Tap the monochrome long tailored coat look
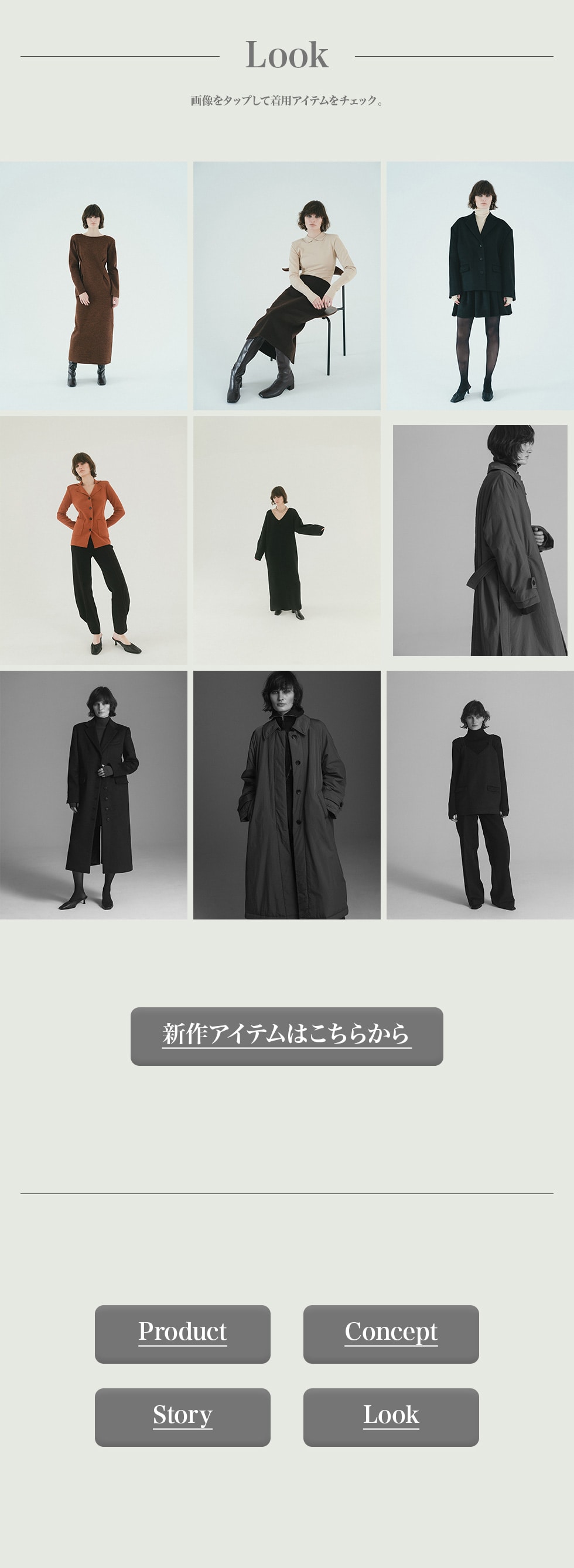This screenshot has height=1568, width=574. [93, 794]
